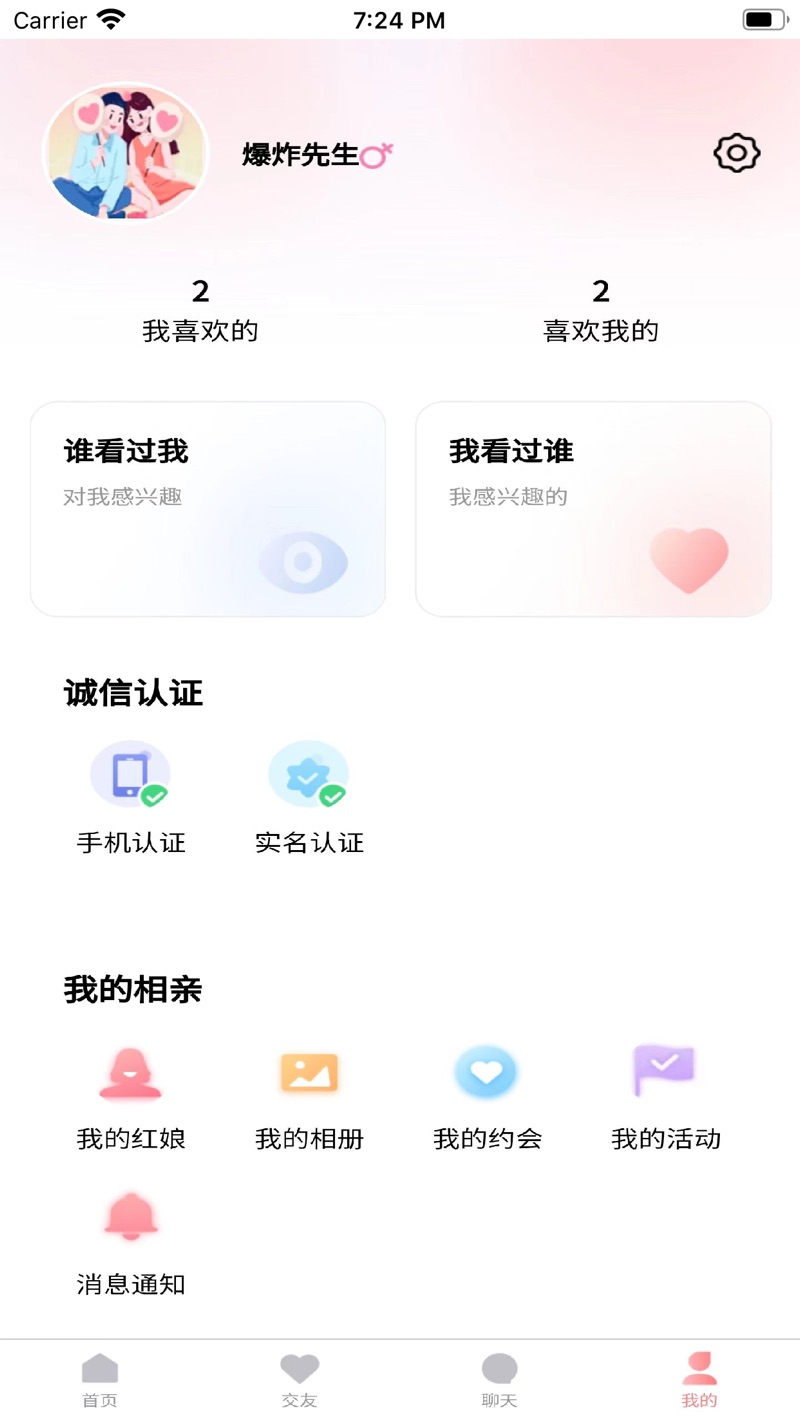Open 手机认证 phone verification icon

(x=131, y=774)
